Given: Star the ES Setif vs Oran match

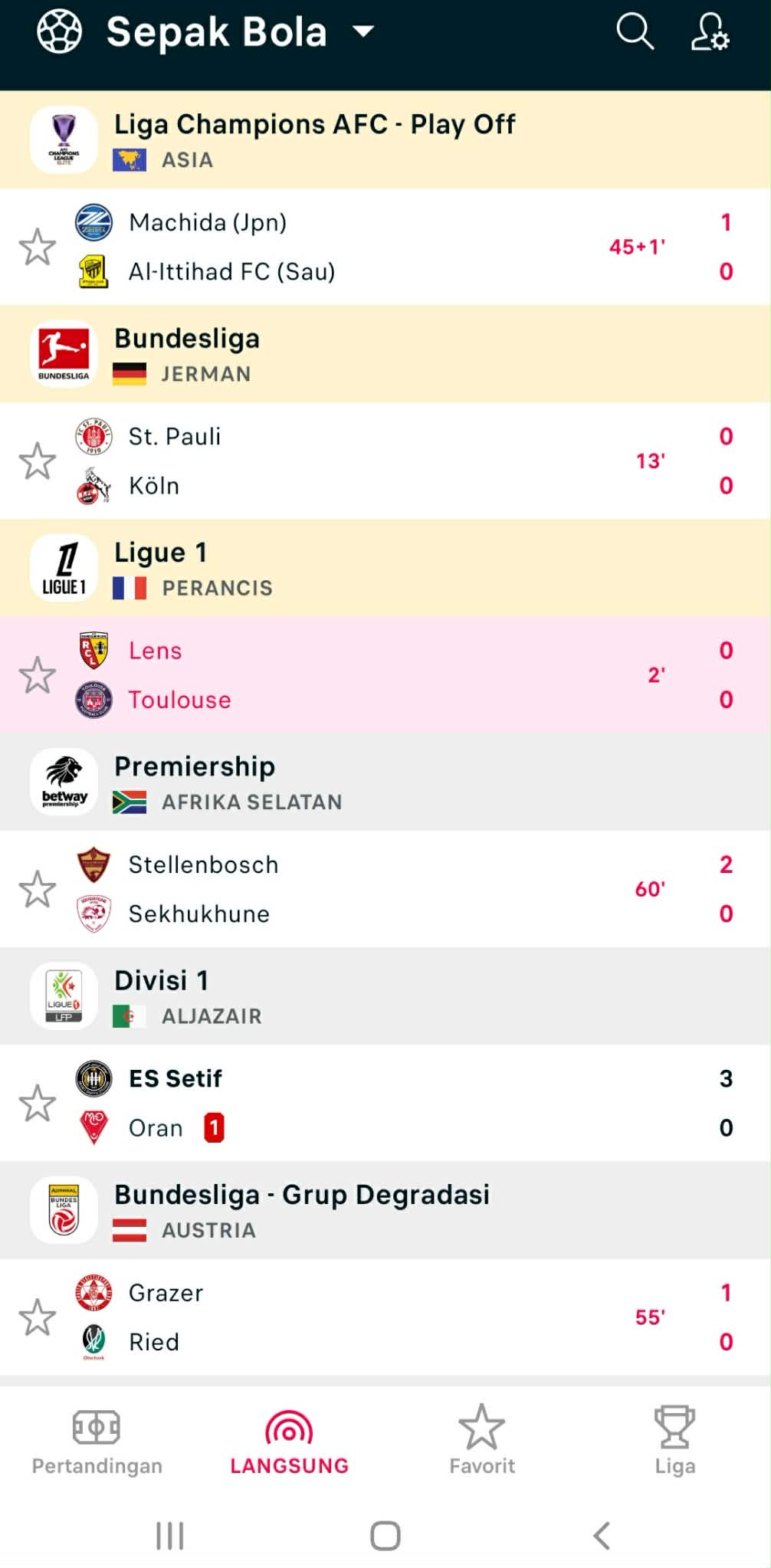Looking at the screenshot, I should tap(38, 1103).
